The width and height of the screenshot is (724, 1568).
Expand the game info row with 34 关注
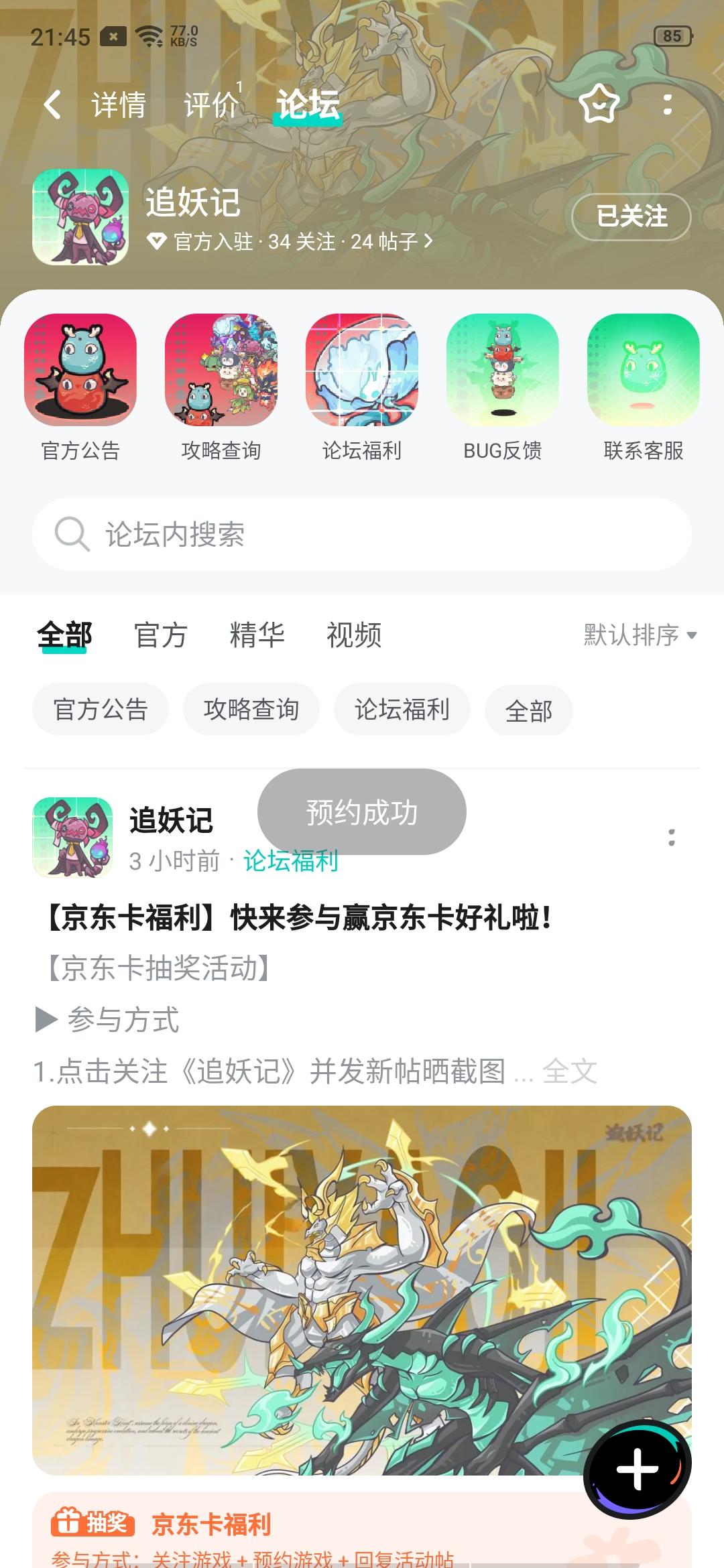[x=288, y=244]
